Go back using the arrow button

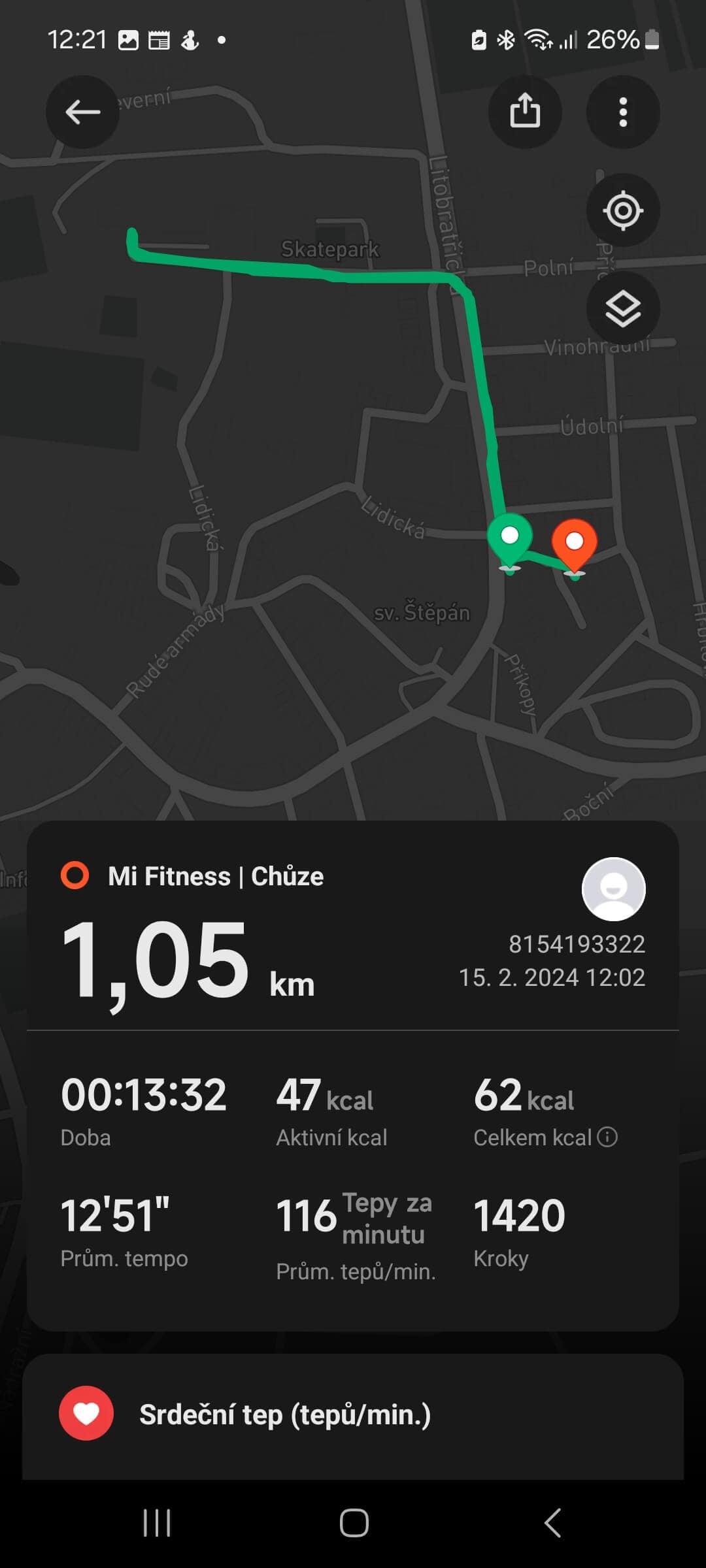click(82, 112)
